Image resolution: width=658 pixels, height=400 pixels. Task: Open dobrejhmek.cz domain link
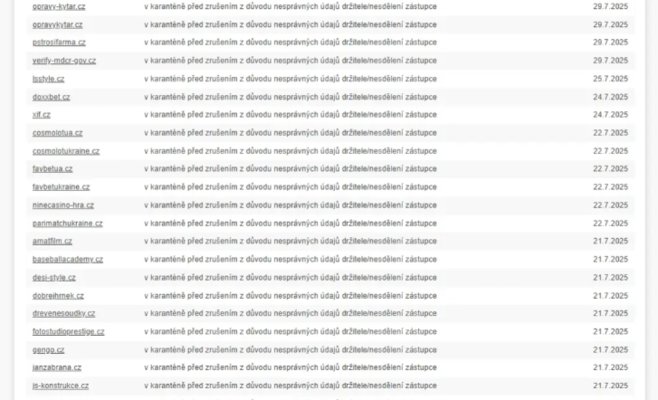58,295
